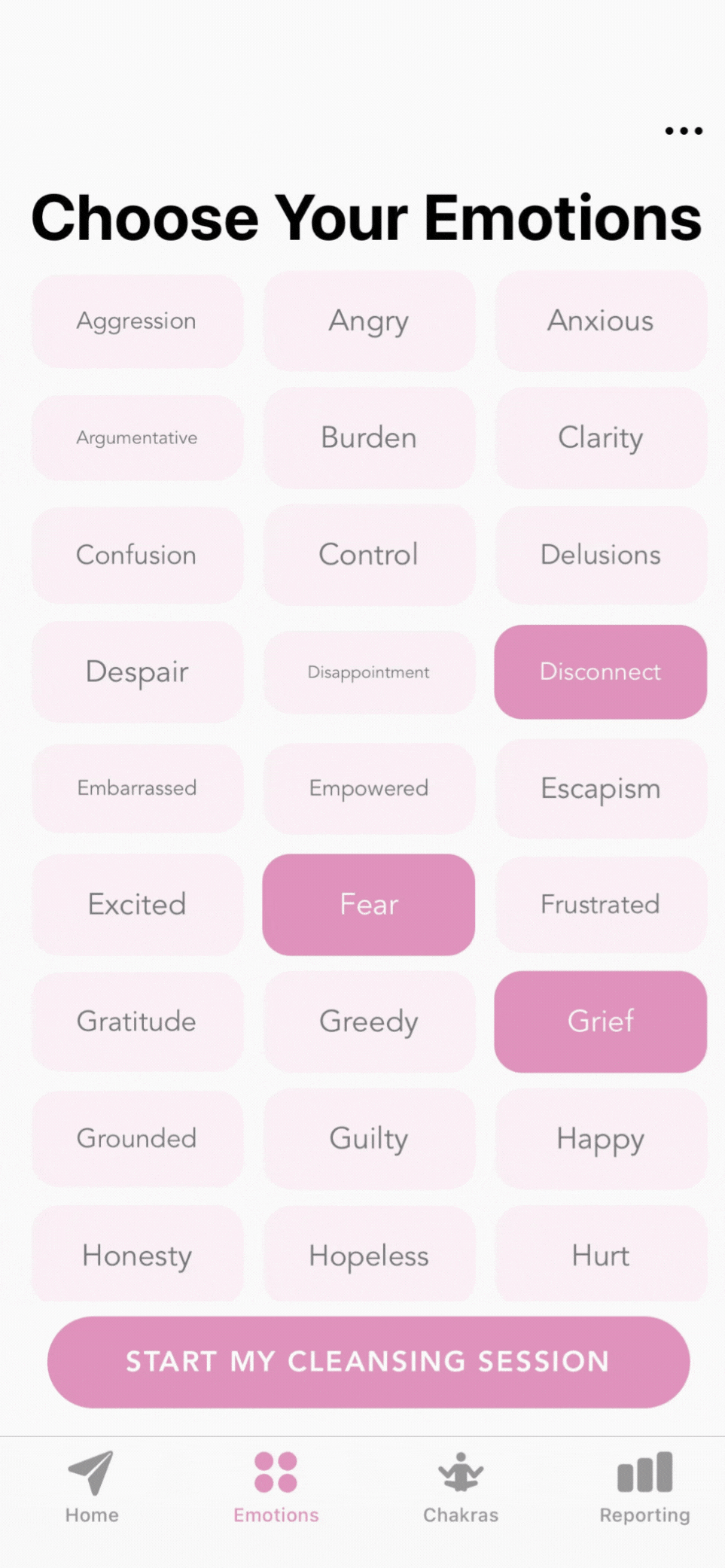Switch to the Chakras tab
Screen dimensions: 725x1568
click(x=460, y=1488)
